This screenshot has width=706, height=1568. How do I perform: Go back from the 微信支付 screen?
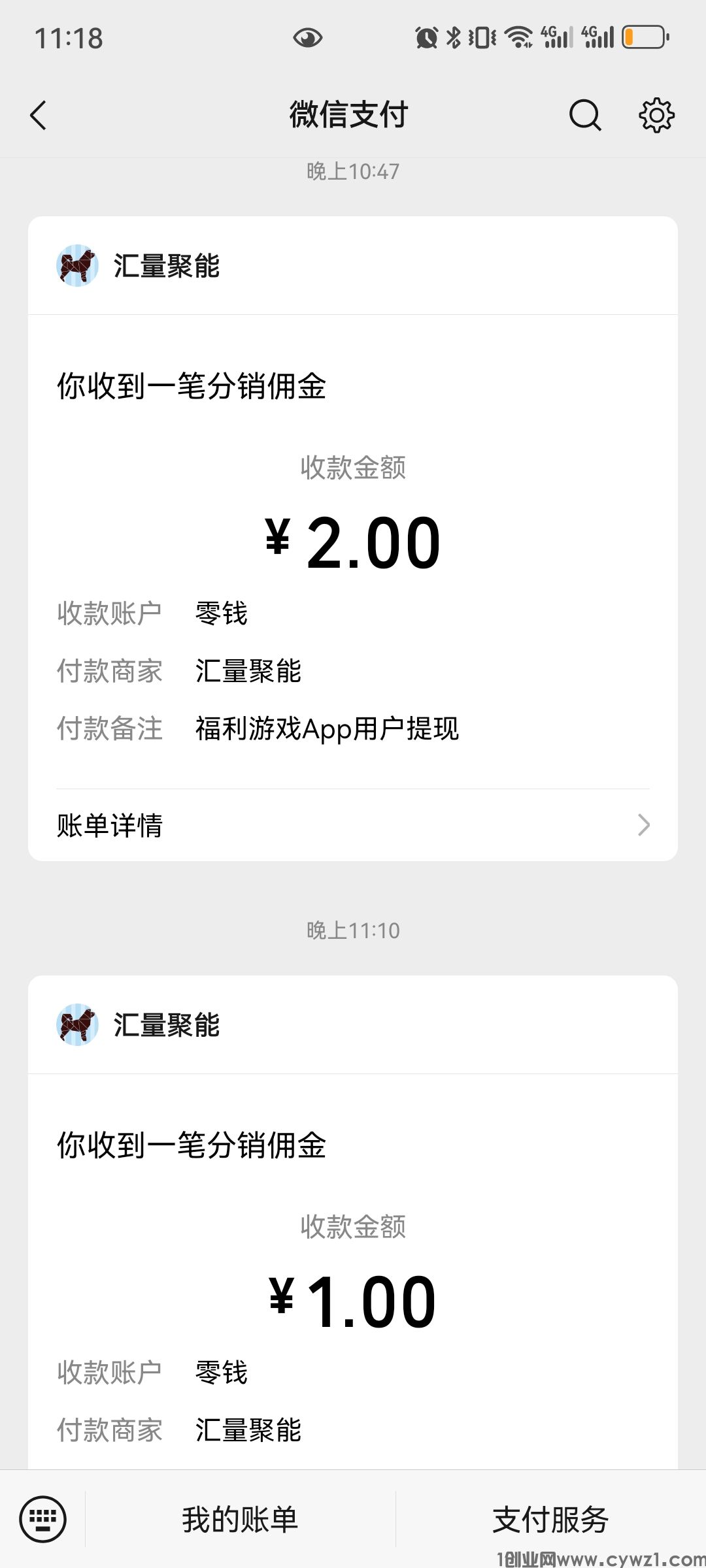click(39, 116)
